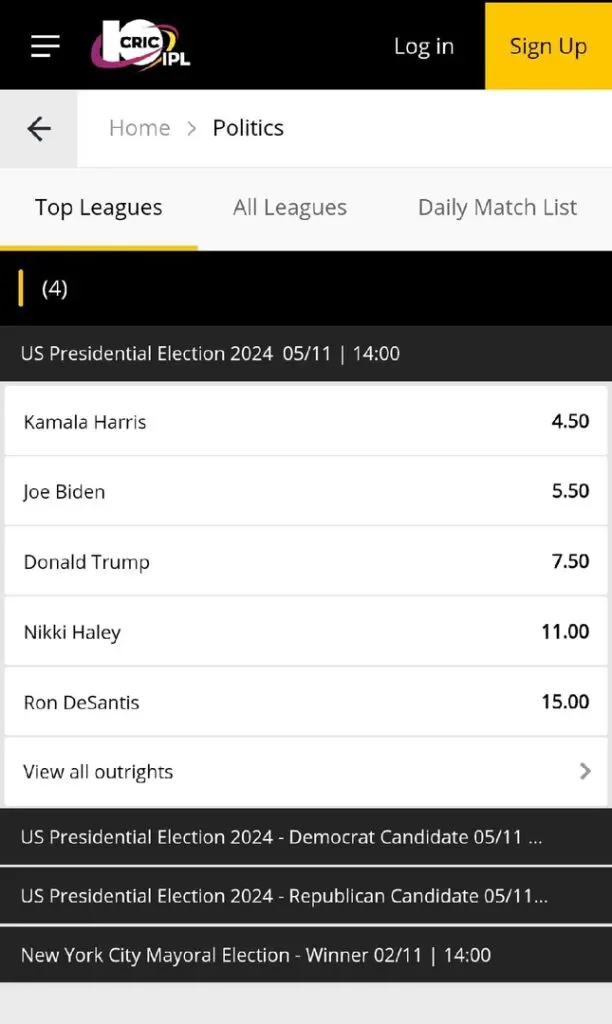612x1024 pixels.
Task: Choose Nikki Haley at 11.00 odds
Action: (306, 632)
